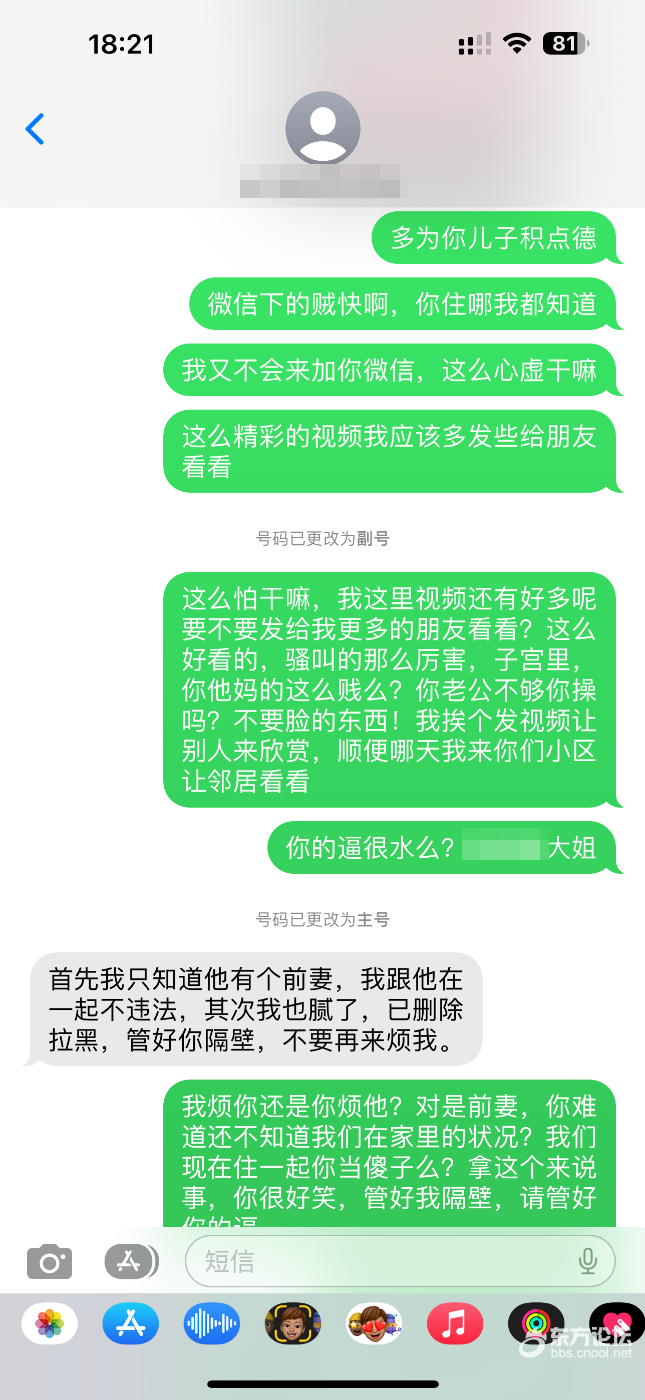This screenshot has width=645, height=1400.
Task: Open the Digital Touch heart app
Action: point(614,1325)
